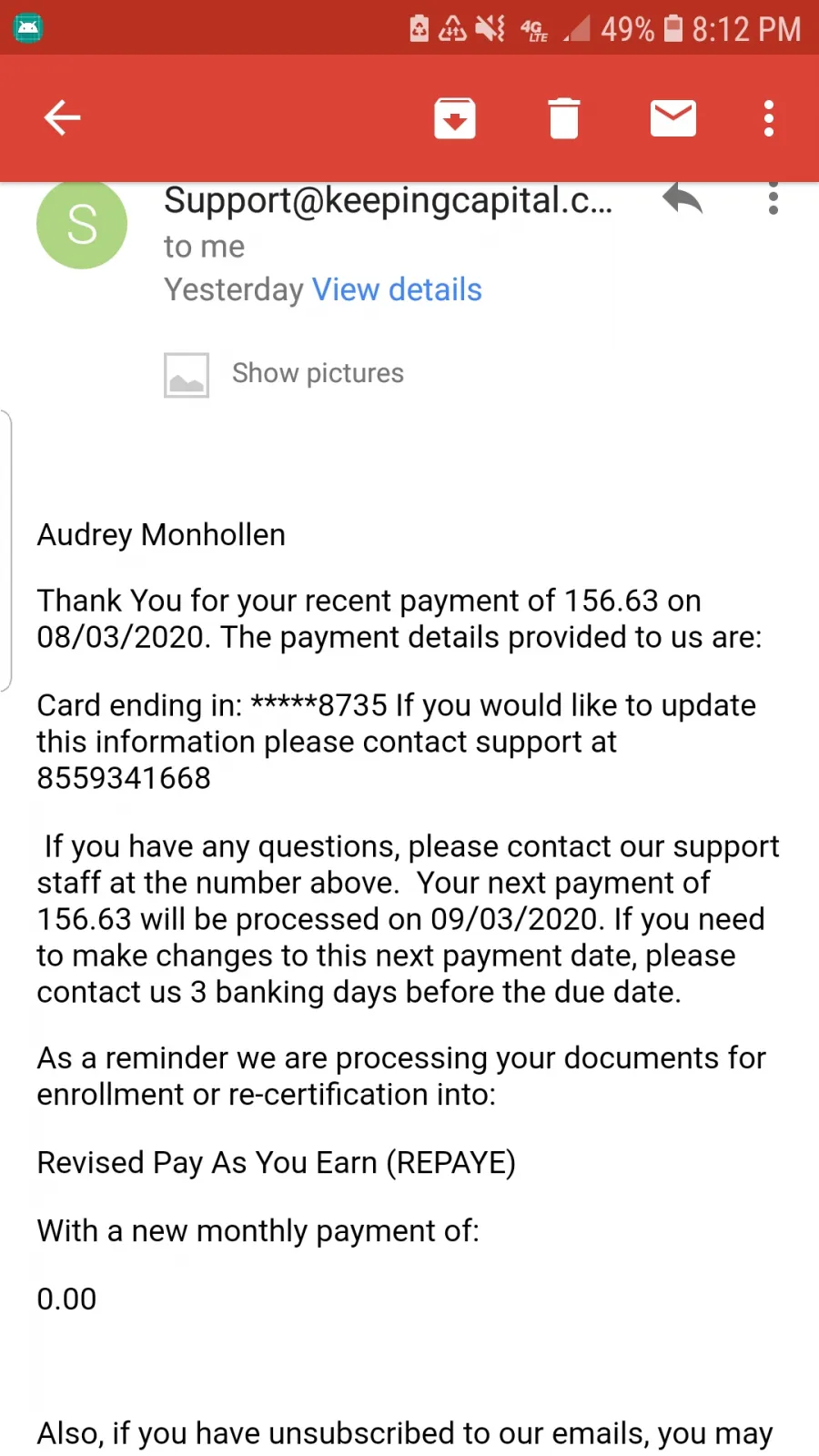The image size is (819, 1456).
Task: Reply to the sender with the arrow
Action: pyautogui.click(x=682, y=198)
